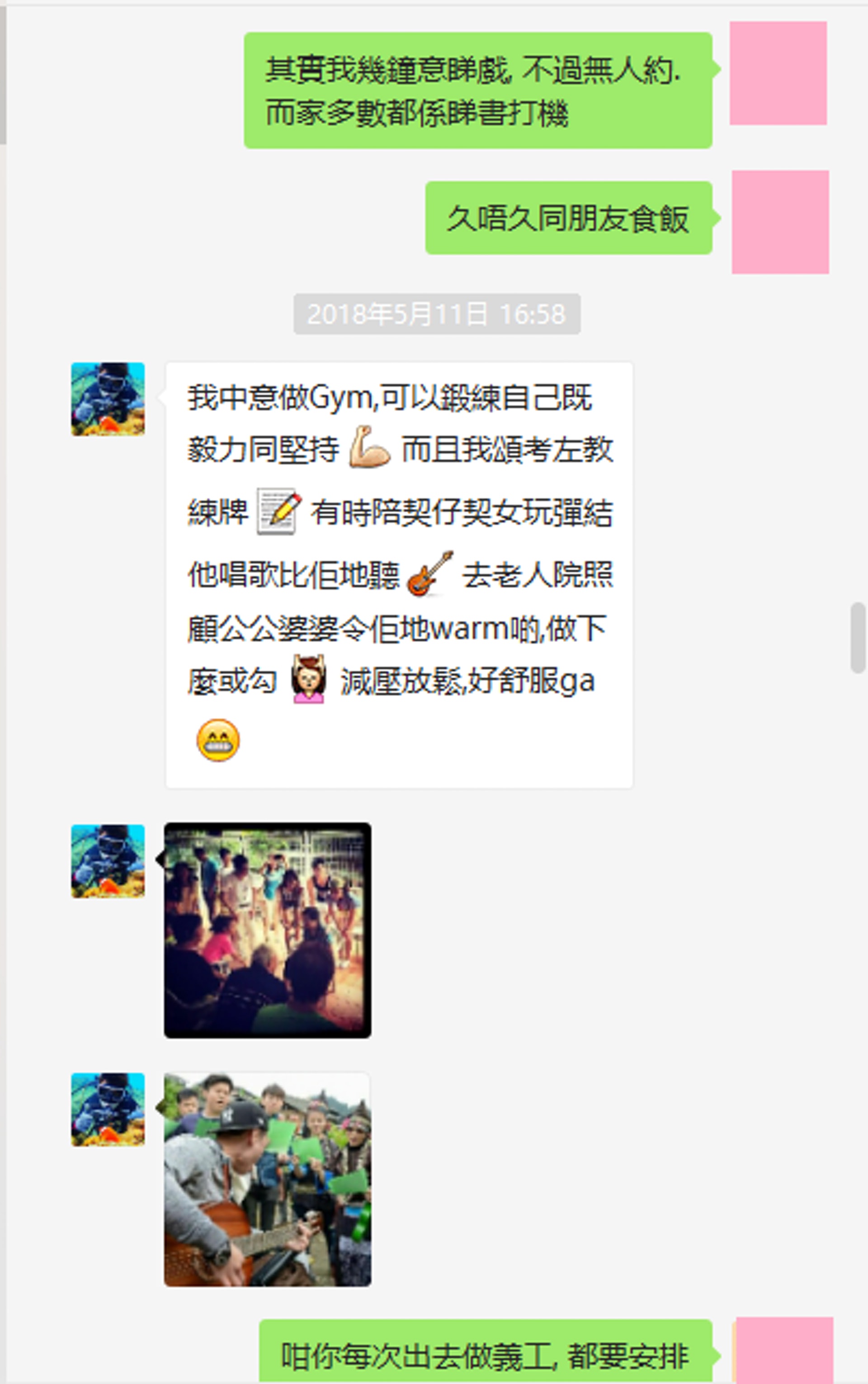Open the elderly home group photo
The image size is (868, 1384).
coord(268,930)
